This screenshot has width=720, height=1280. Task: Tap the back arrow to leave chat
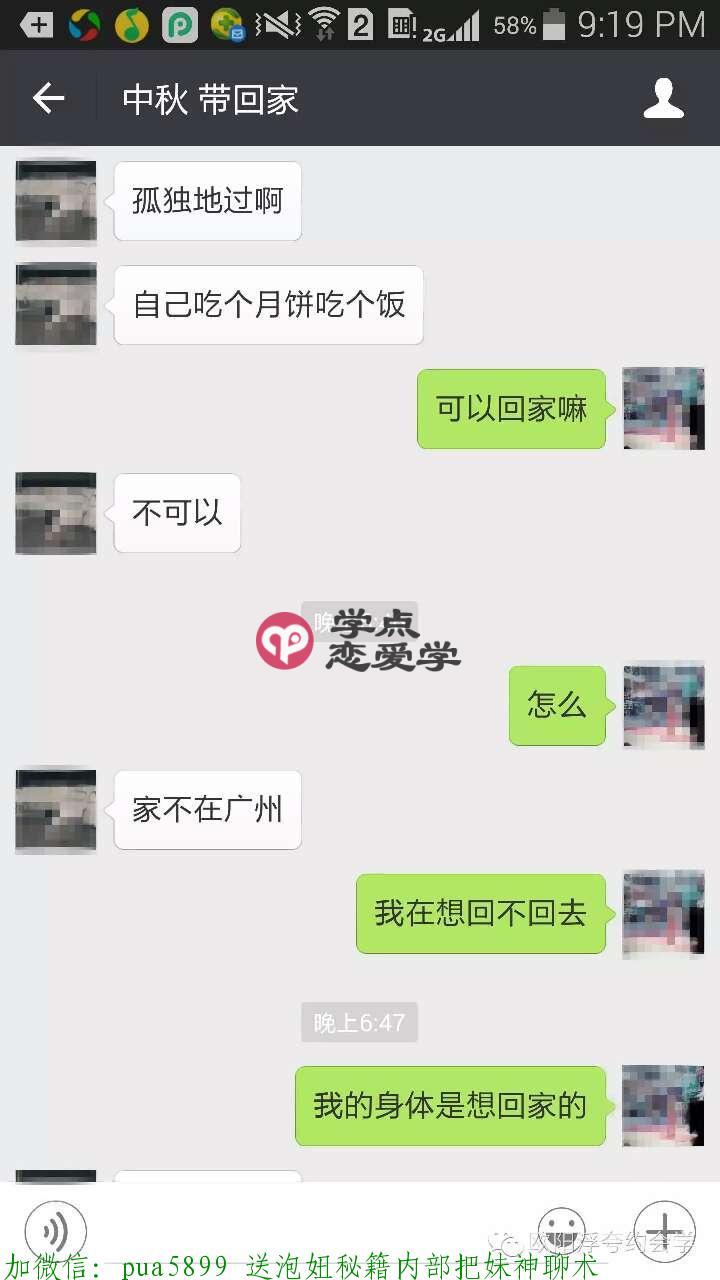[x=47, y=99]
